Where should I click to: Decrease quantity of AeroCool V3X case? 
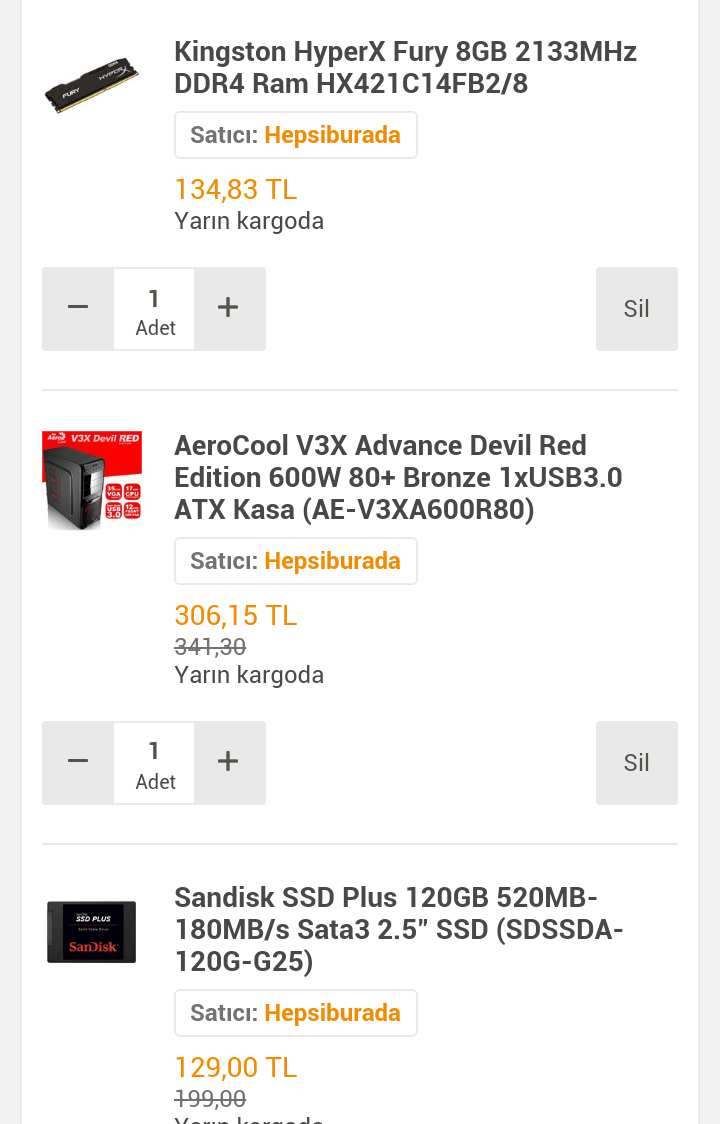coord(78,762)
